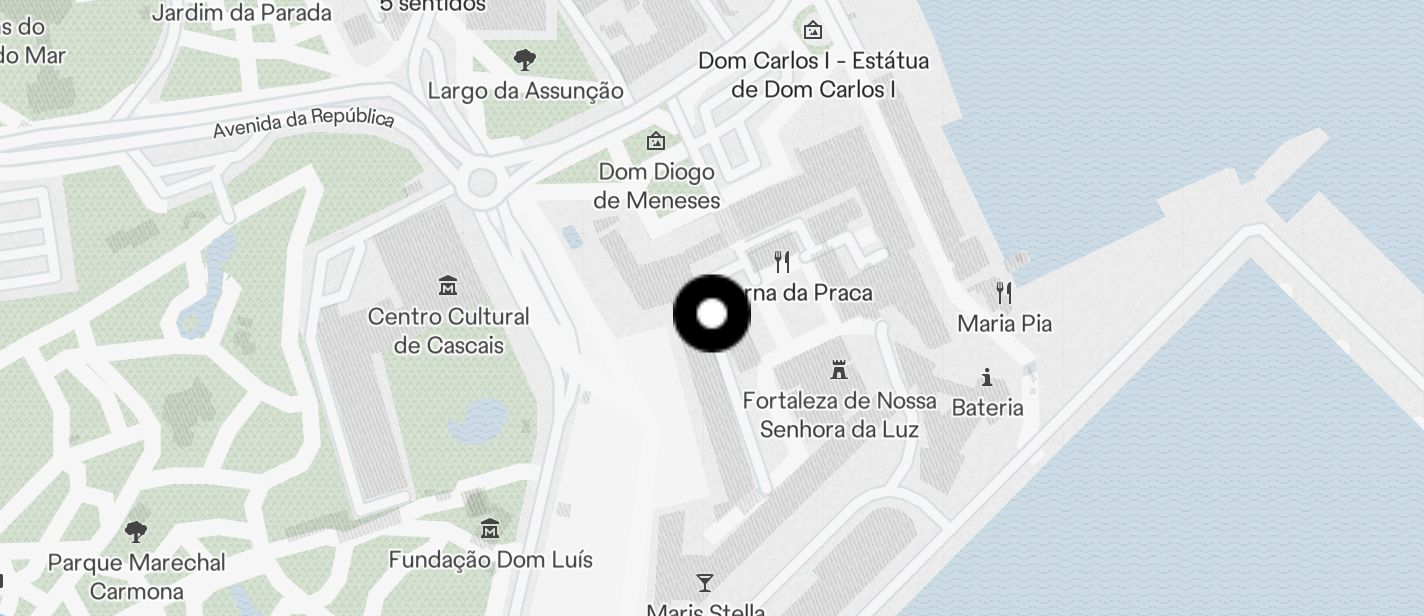Open the Fundação Dom Luís museum marker
The image size is (1424, 616).
coord(490,529)
